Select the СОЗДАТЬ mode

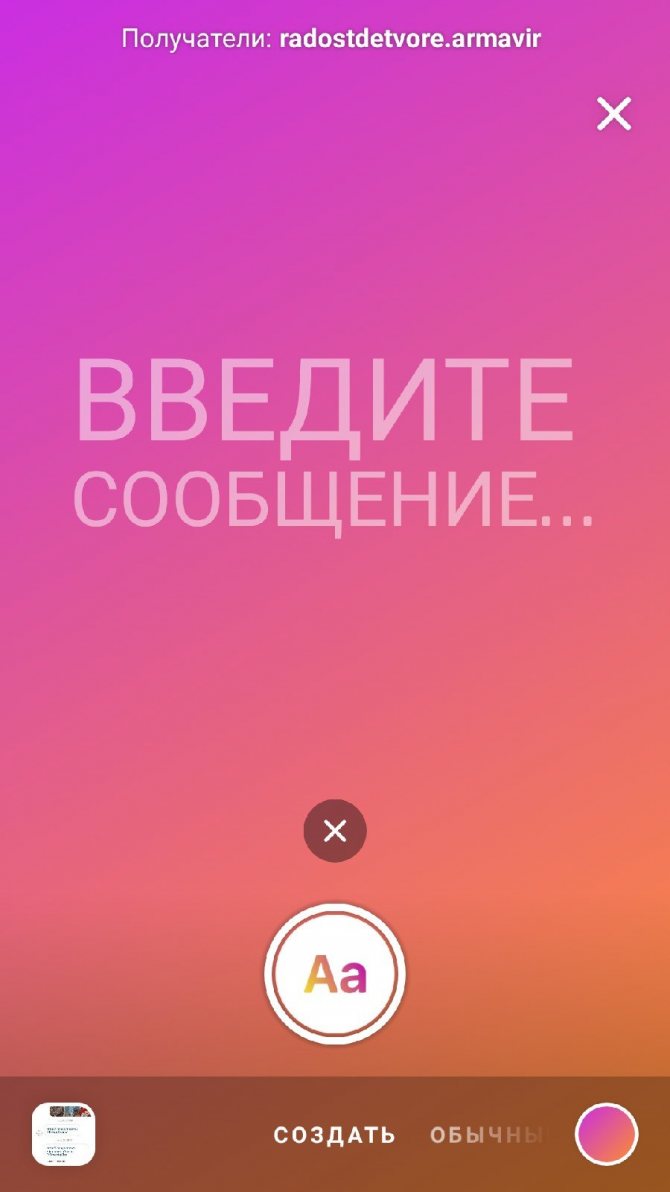point(335,1135)
